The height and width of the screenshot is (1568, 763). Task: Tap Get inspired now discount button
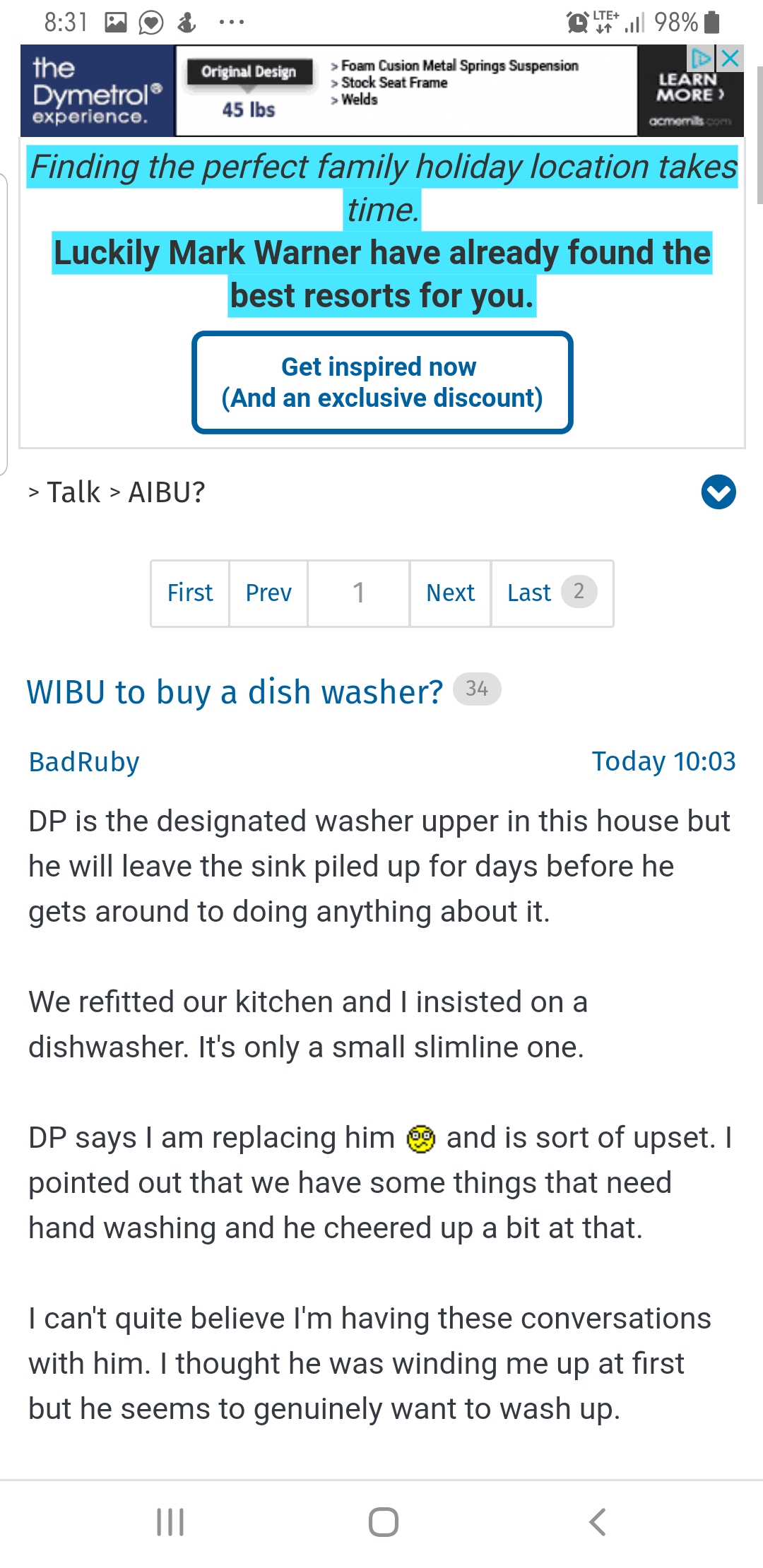pyautogui.click(x=382, y=382)
